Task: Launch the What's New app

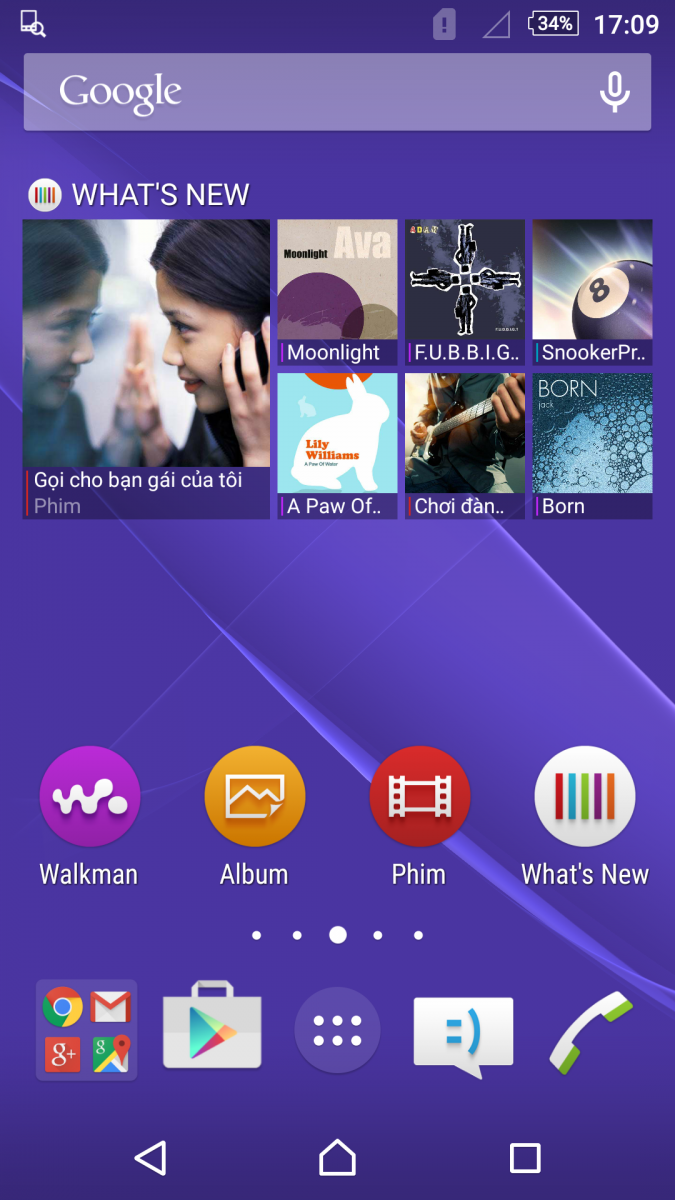Action: (585, 798)
